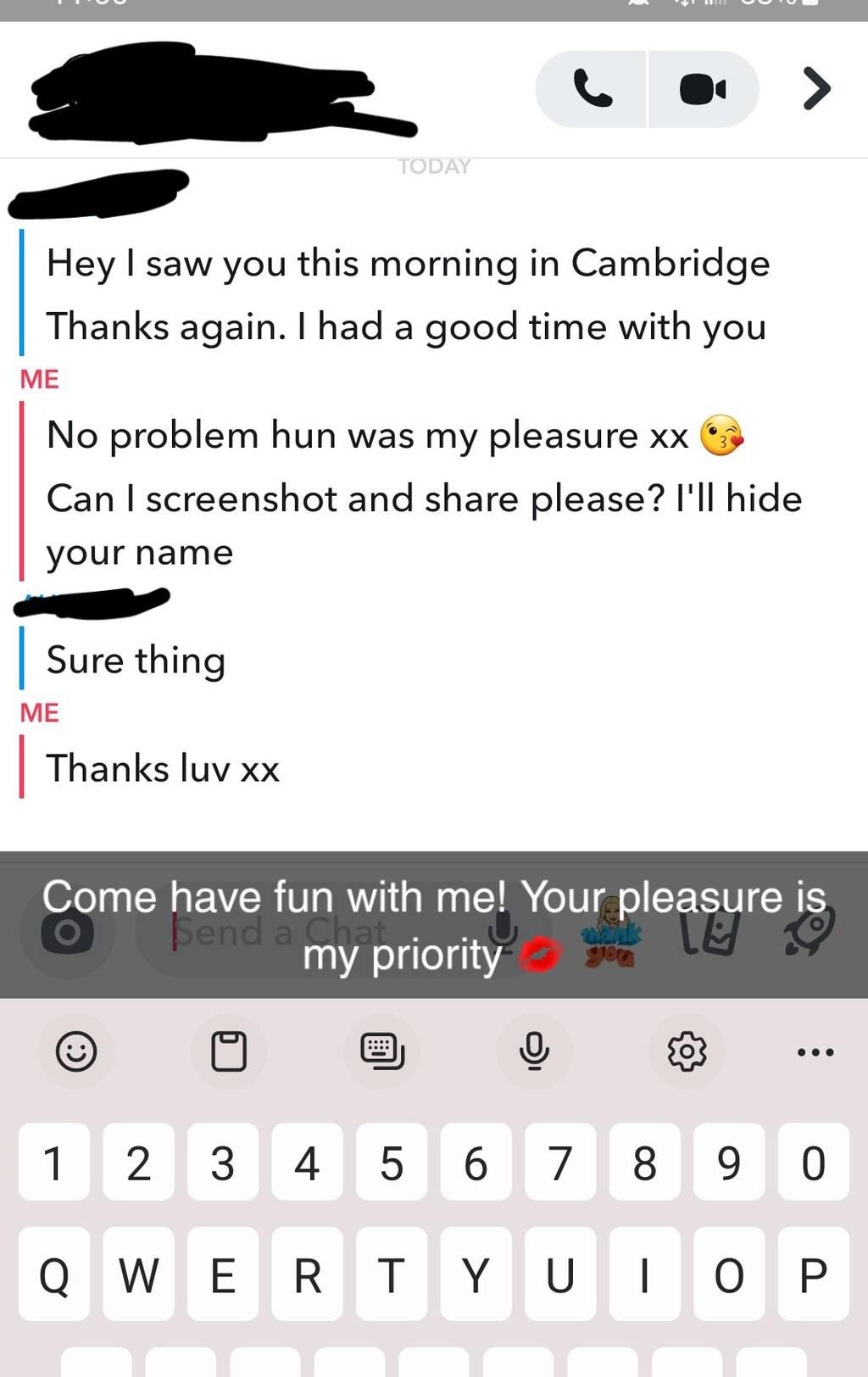Type the number 5 key
The height and width of the screenshot is (1377, 868).
pos(392,1162)
